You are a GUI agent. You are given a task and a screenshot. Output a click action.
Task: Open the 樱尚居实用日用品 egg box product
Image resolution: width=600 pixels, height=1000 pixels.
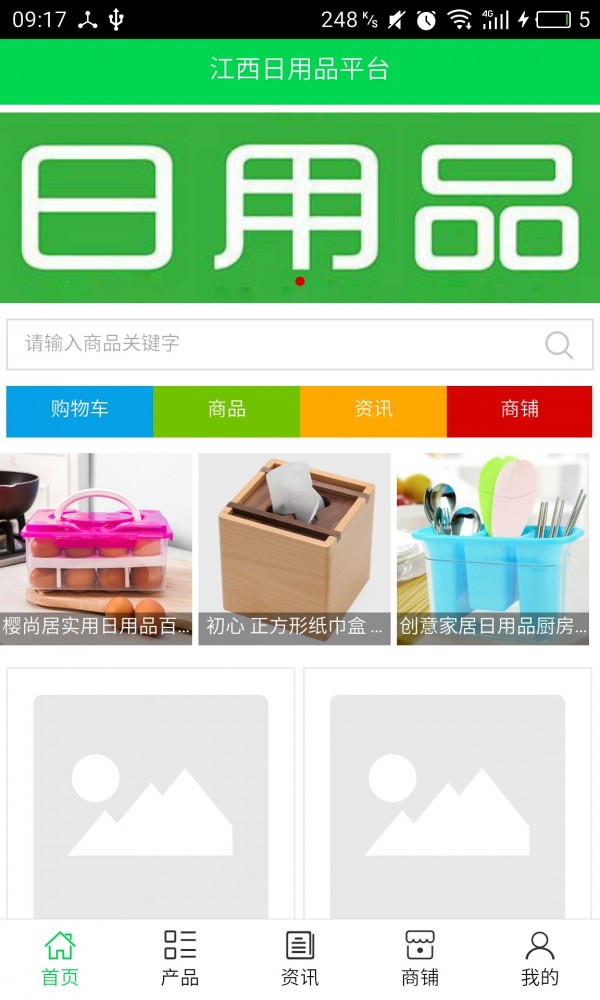click(x=96, y=549)
